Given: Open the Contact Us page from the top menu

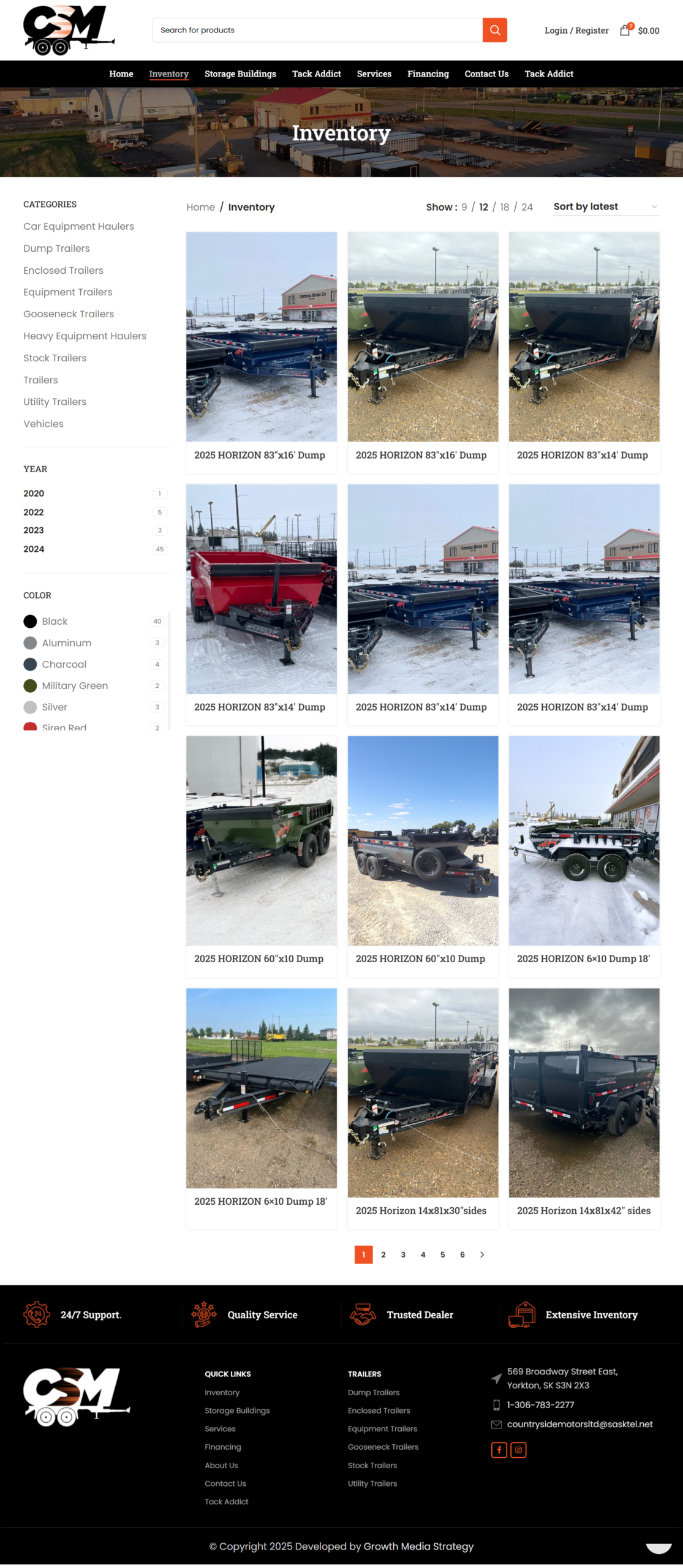Looking at the screenshot, I should tap(486, 74).
